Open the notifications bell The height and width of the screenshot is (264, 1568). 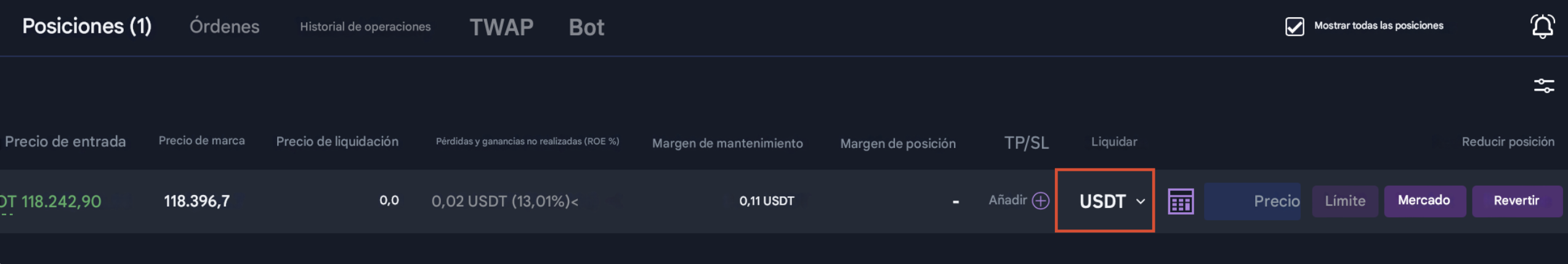(x=1542, y=27)
